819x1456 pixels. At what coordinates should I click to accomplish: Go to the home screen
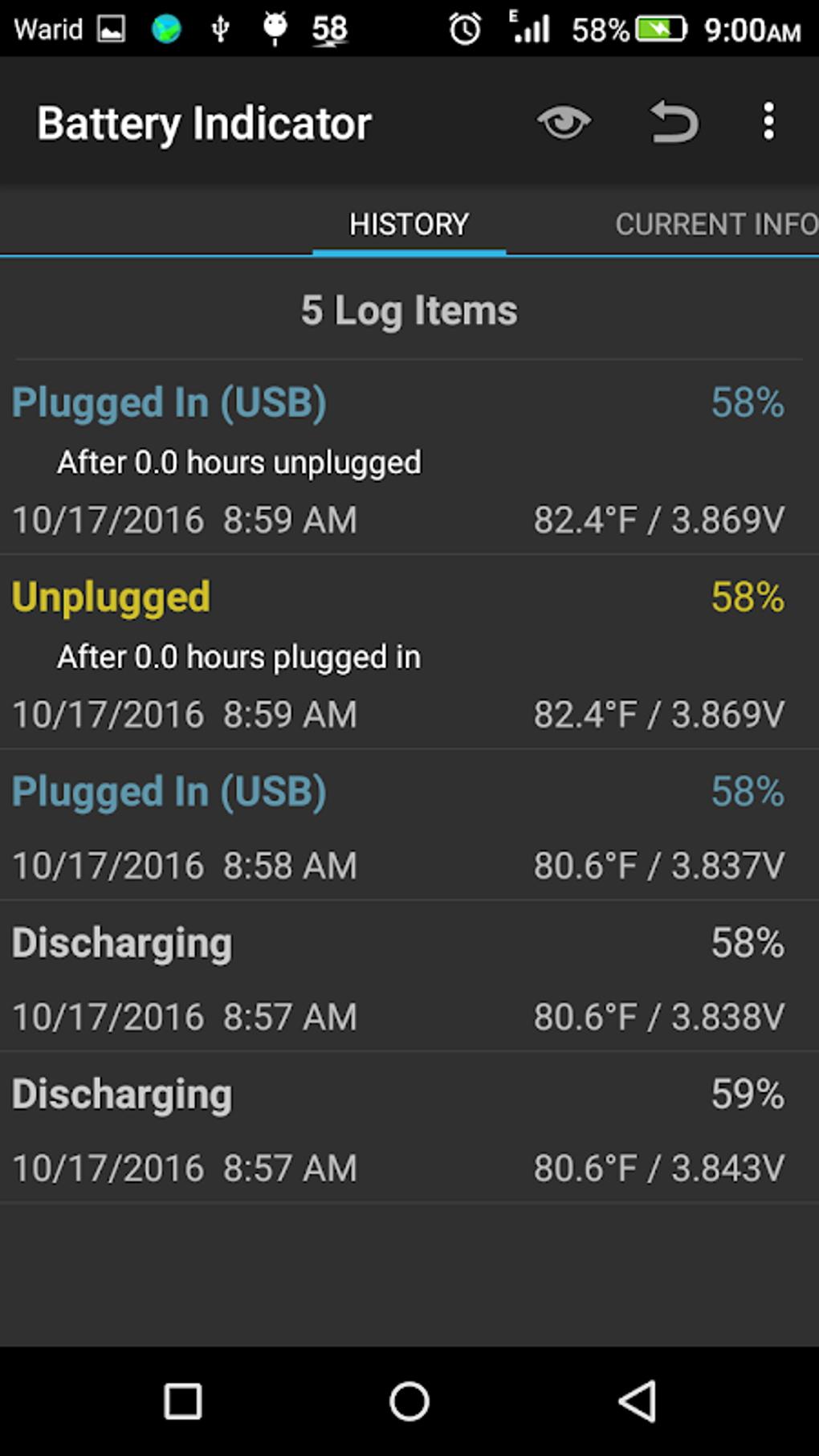pos(409,1401)
